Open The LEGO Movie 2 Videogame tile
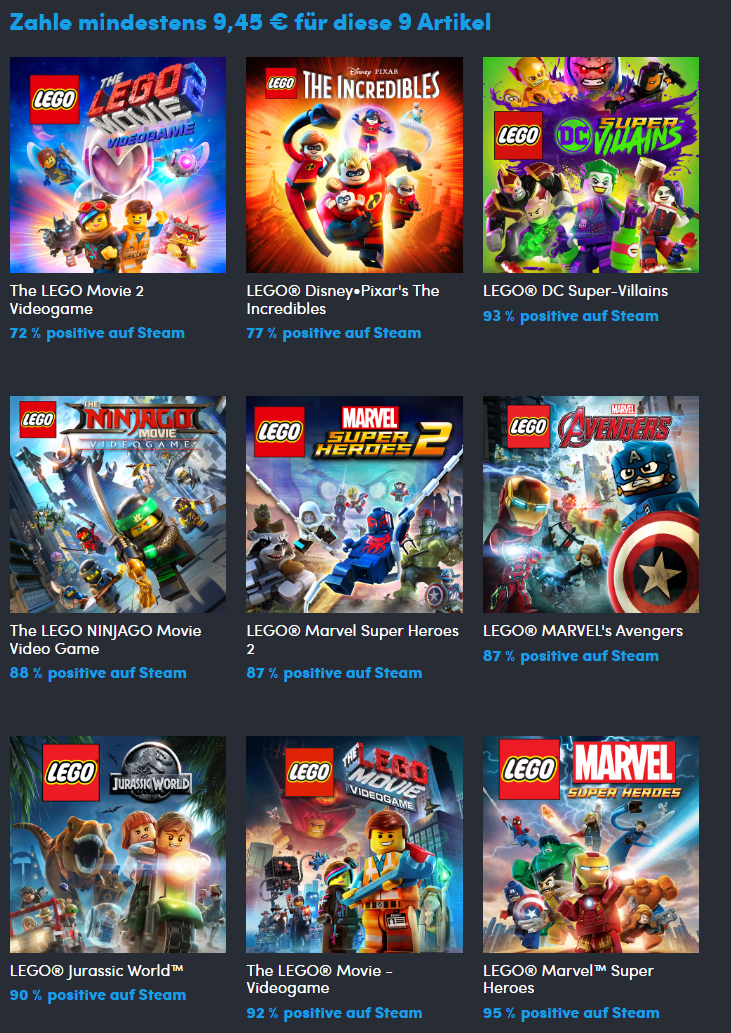Viewport: 731px width, 1033px height. pyautogui.click(x=117, y=165)
